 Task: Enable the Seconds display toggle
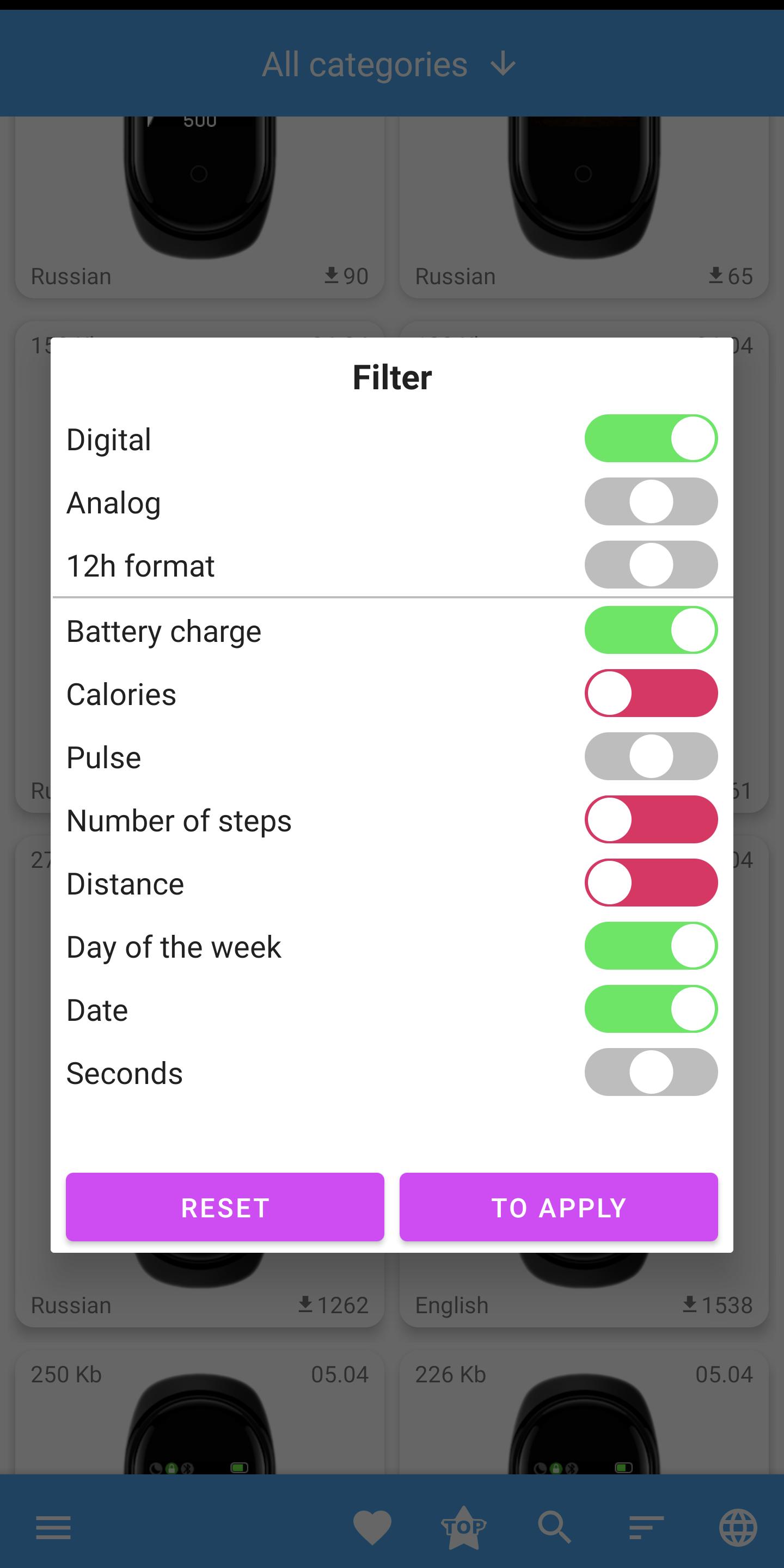coord(651,1073)
